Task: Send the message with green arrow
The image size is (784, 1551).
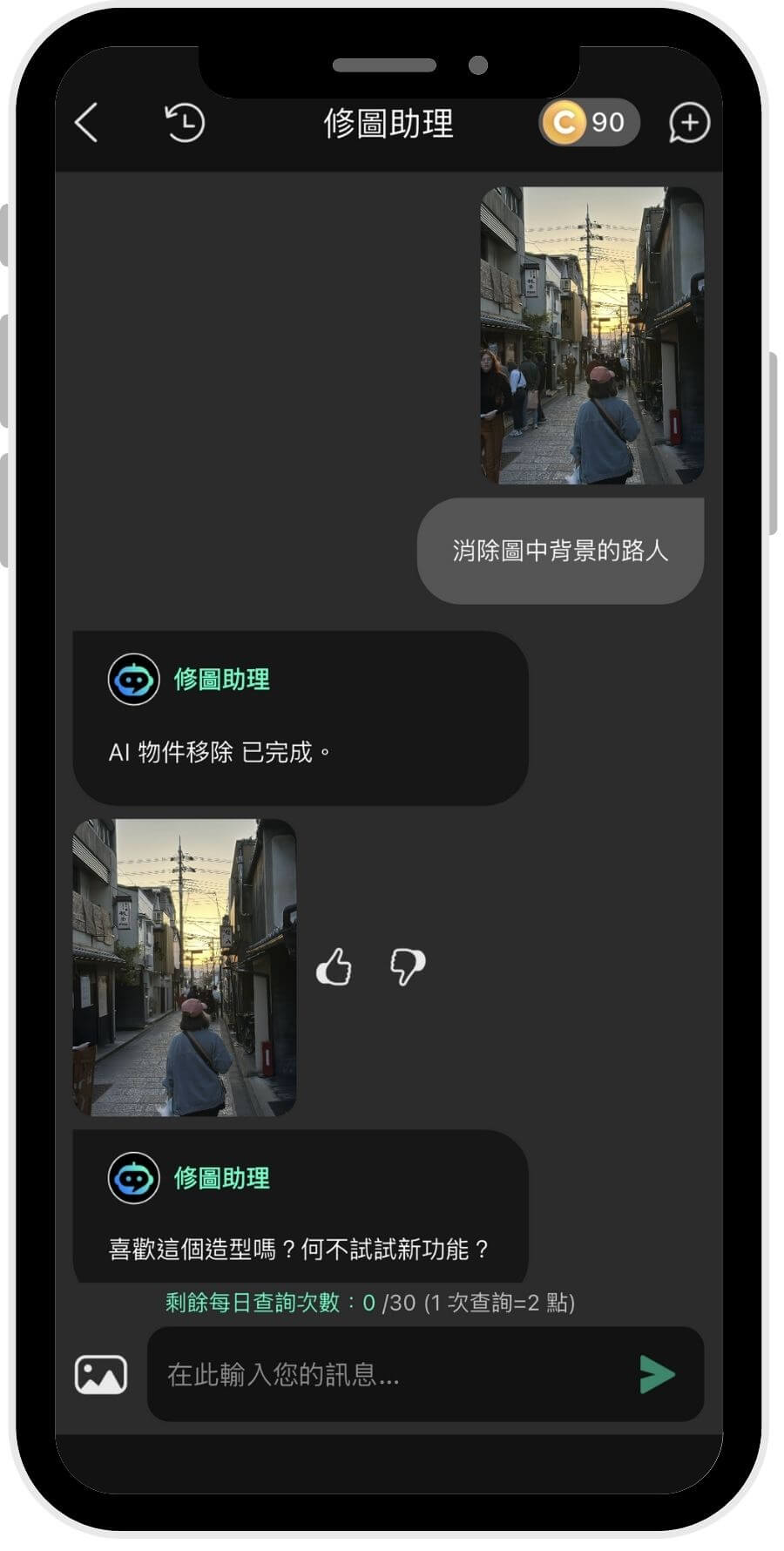Action: coord(657,1374)
